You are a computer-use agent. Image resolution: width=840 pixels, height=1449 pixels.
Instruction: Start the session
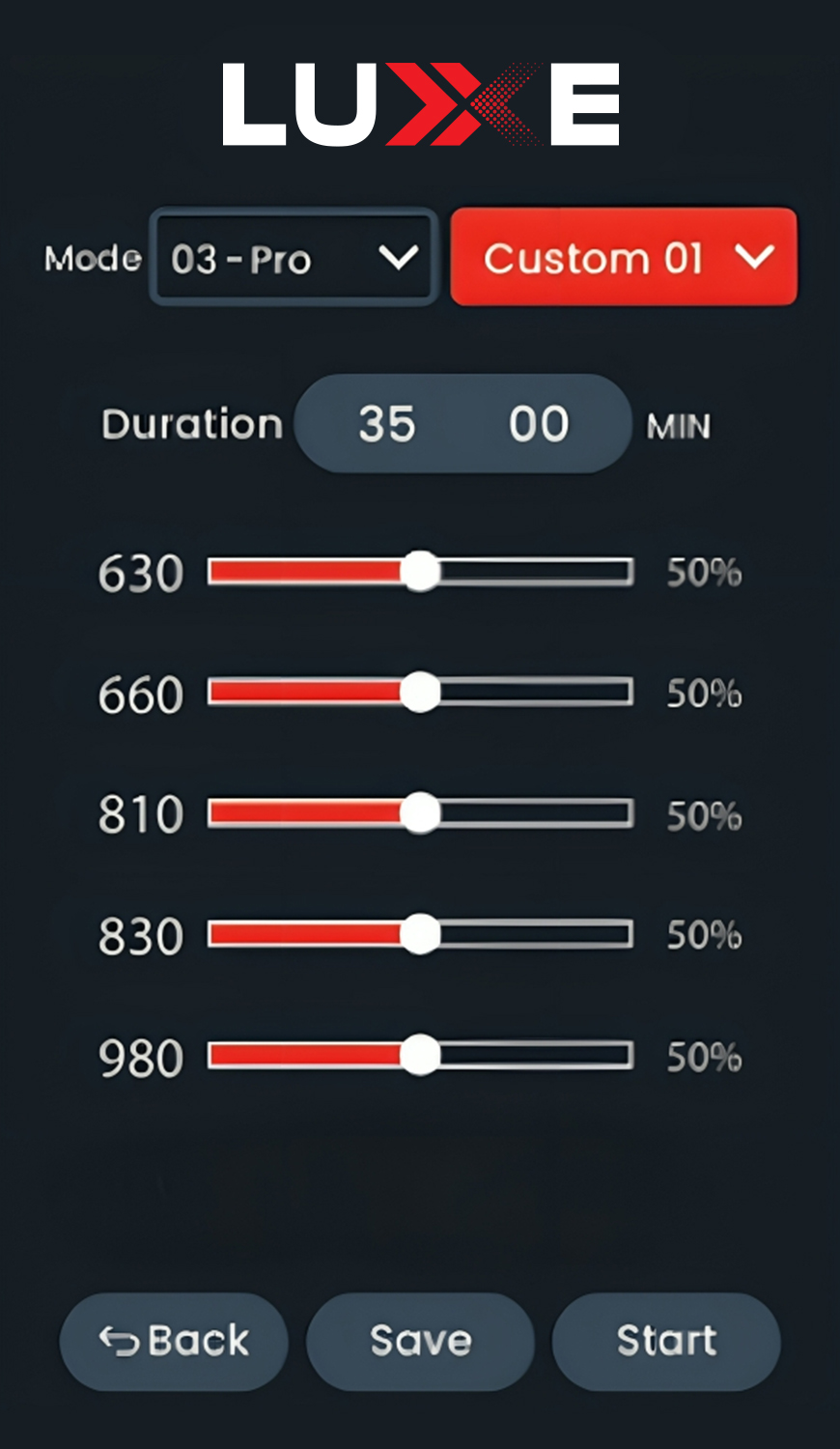pyautogui.click(x=666, y=1341)
